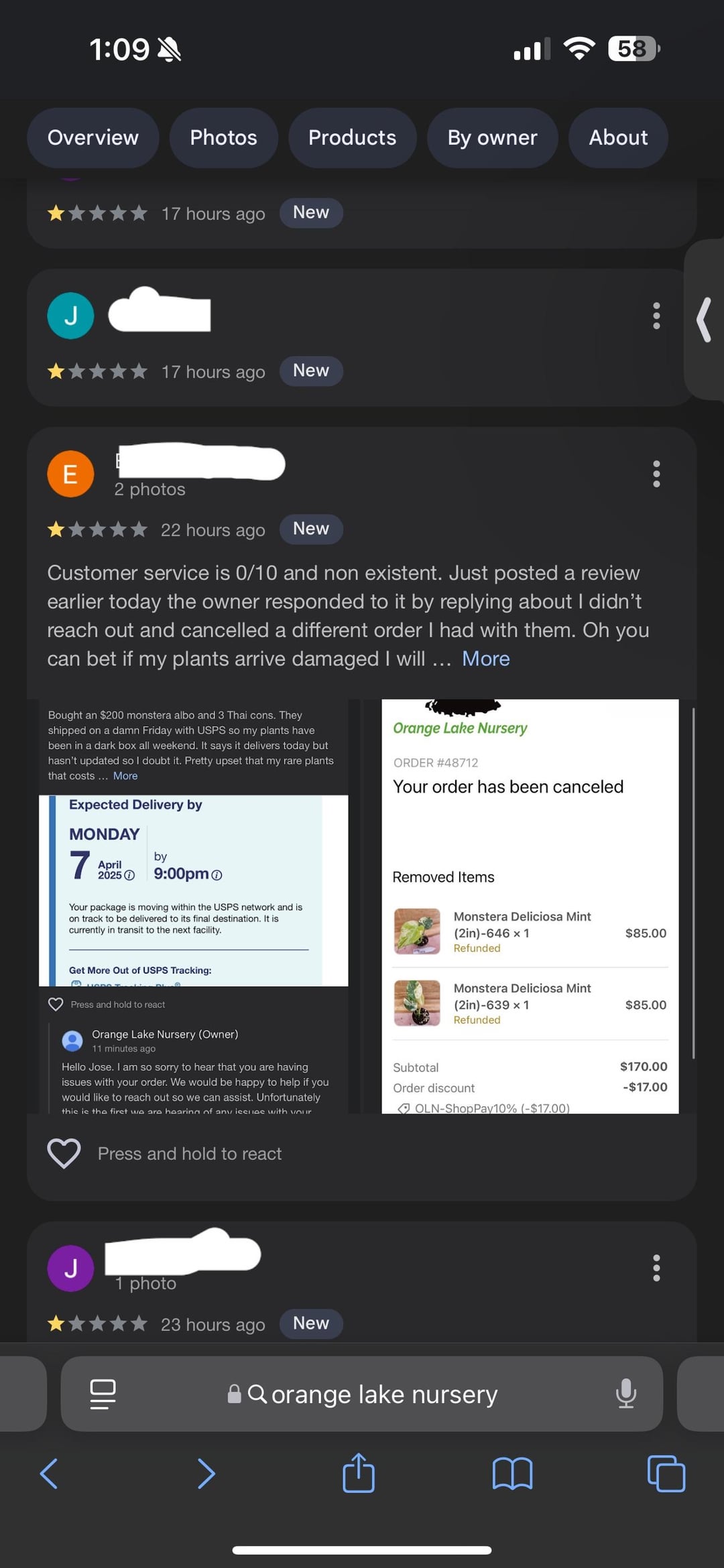Show all open tabs
The height and width of the screenshot is (1568, 724).
[666, 1474]
